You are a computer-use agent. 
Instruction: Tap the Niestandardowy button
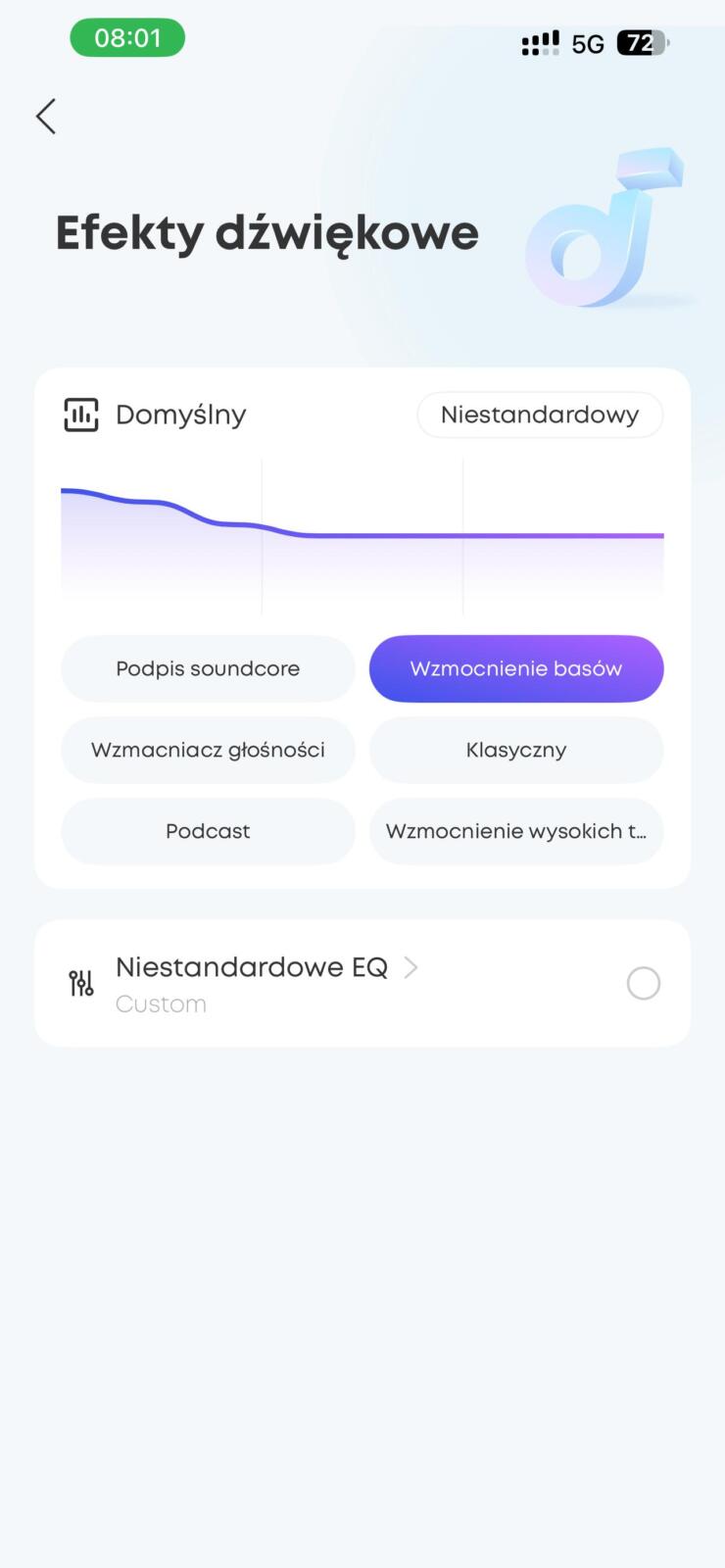540,415
